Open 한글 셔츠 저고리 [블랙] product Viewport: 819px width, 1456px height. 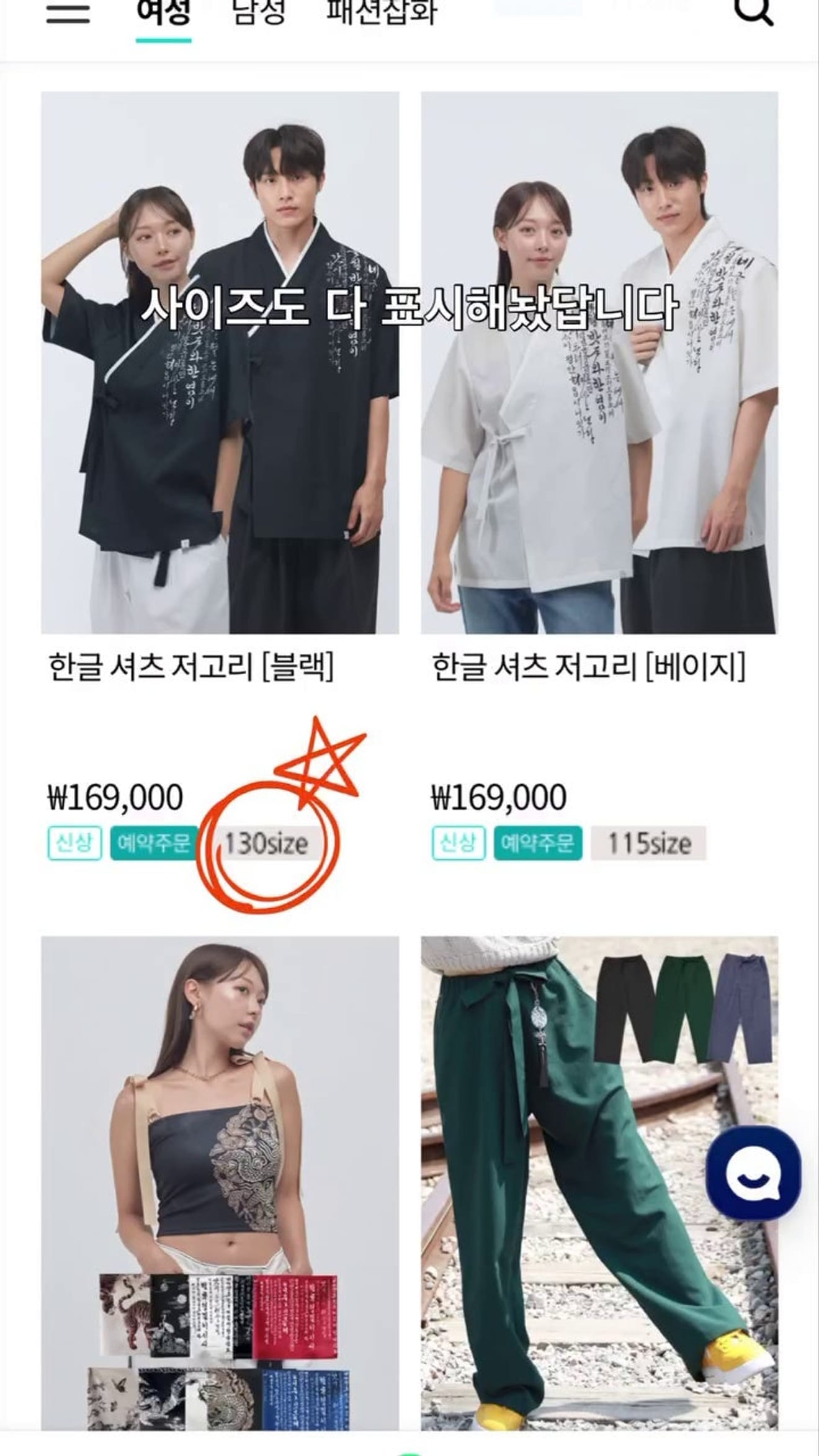pos(220,363)
